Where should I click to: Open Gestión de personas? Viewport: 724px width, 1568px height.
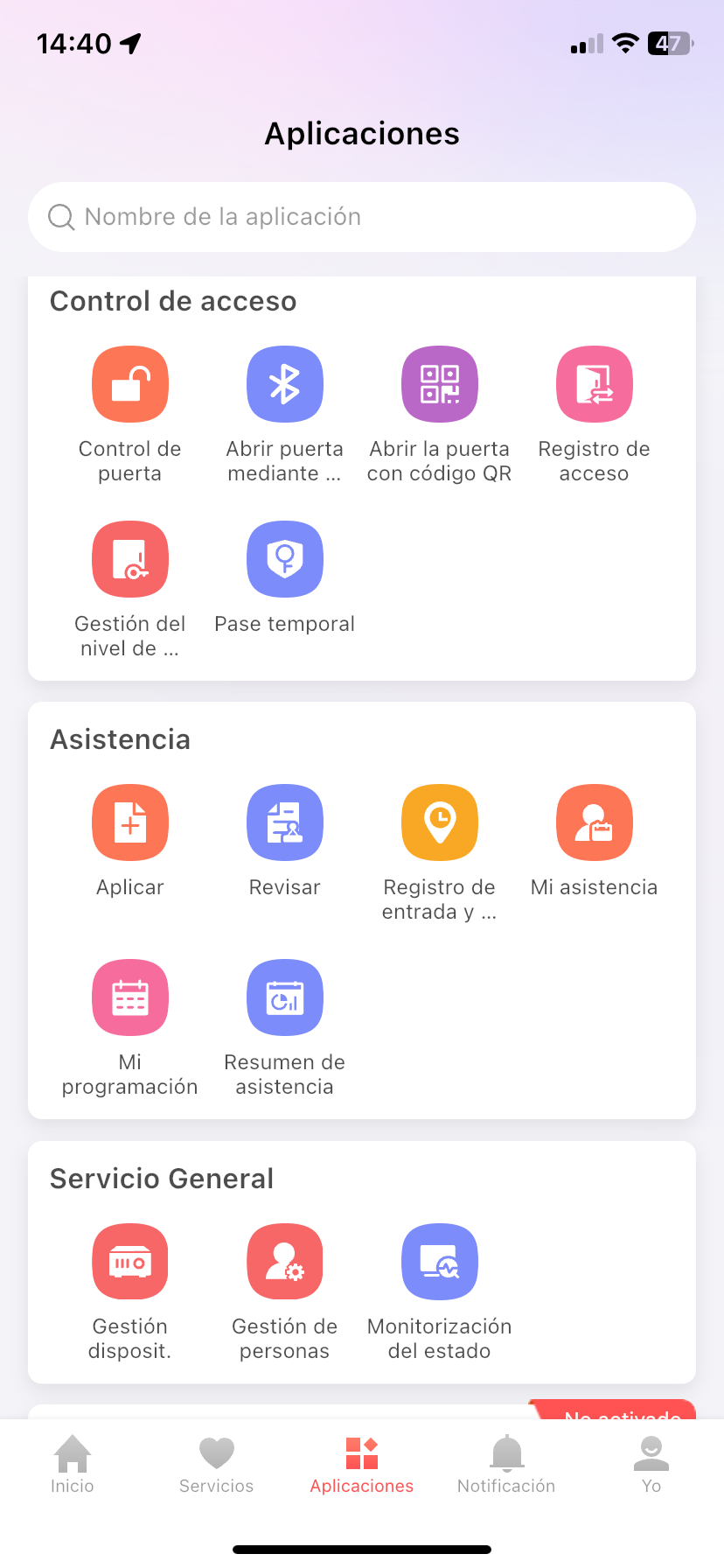tap(285, 1262)
